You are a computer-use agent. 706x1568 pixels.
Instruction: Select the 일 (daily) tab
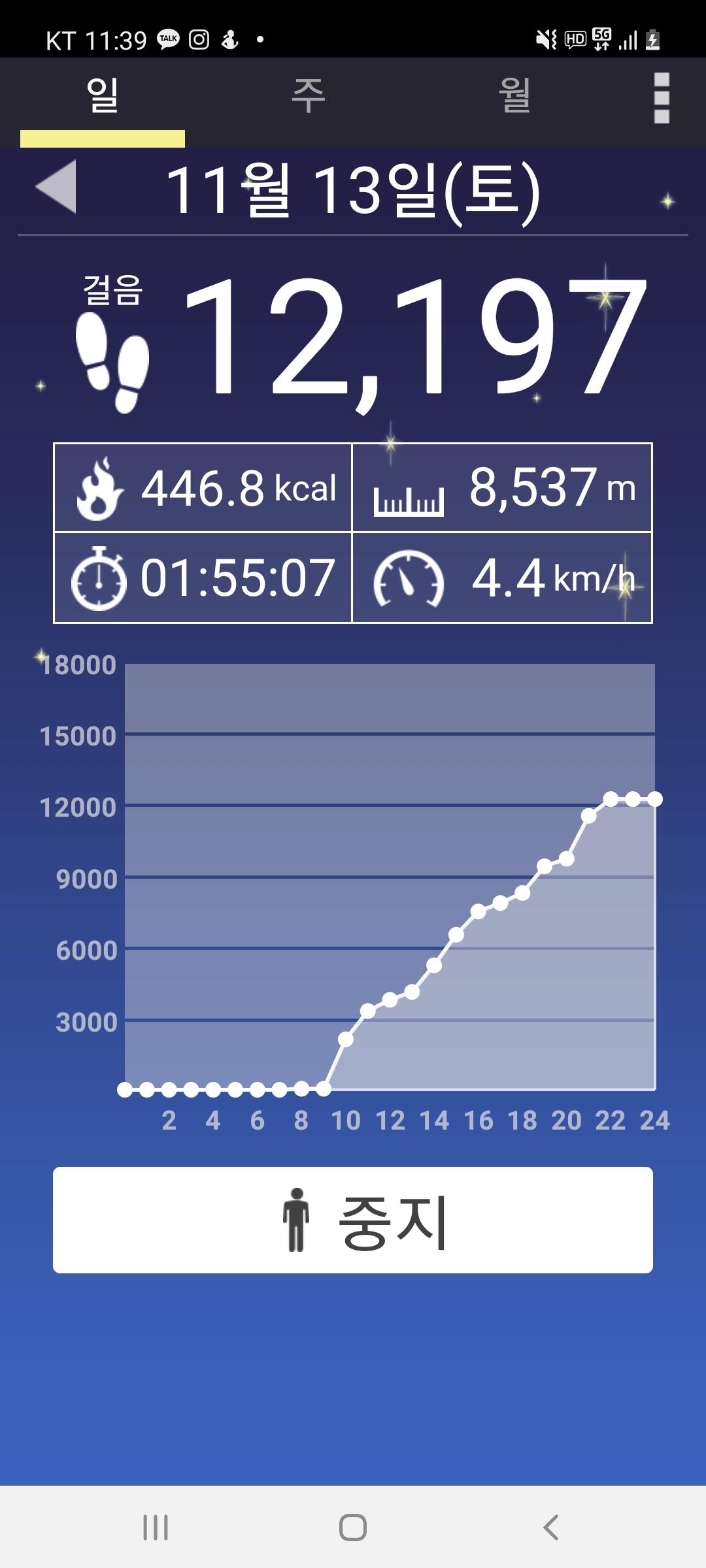[x=103, y=97]
